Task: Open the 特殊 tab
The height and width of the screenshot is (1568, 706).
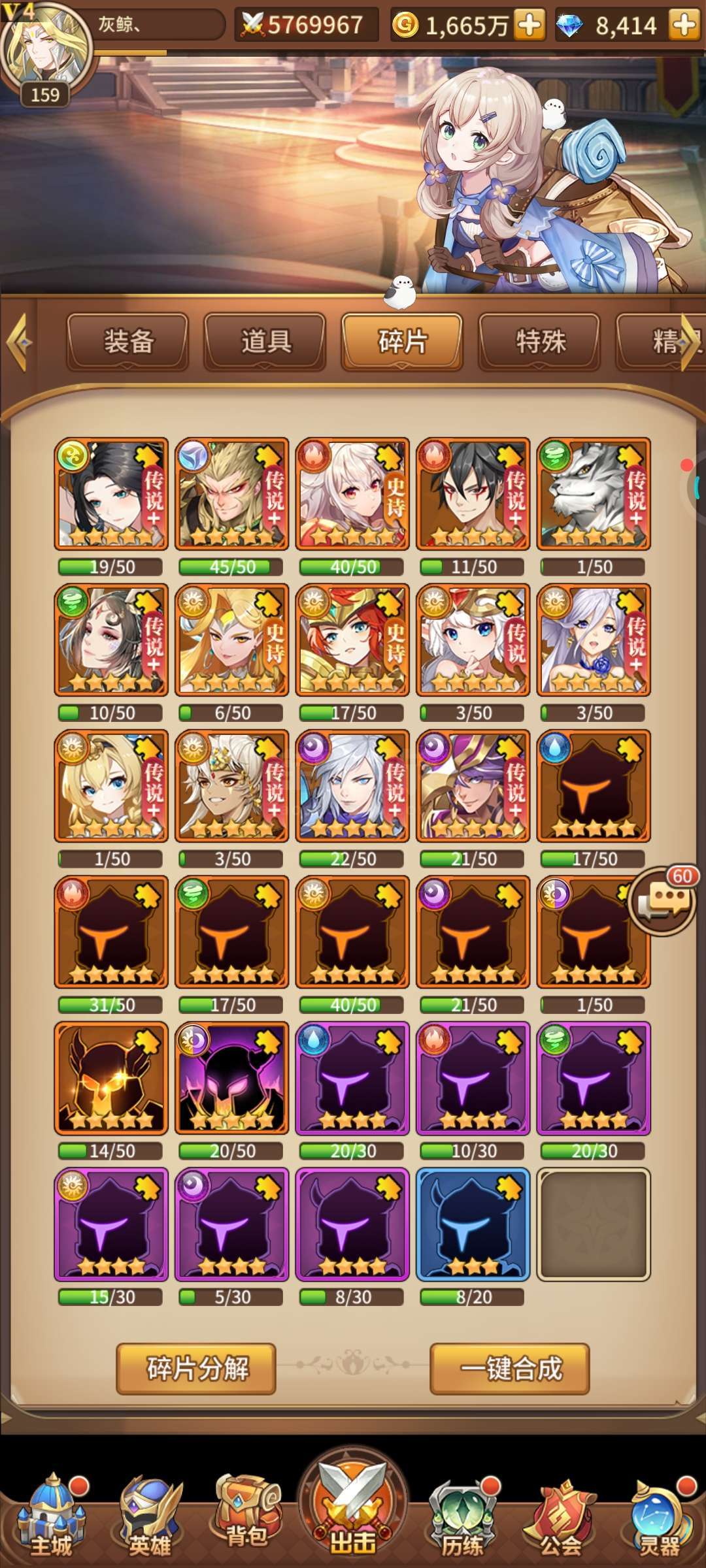Action: (x=539, y=341)
